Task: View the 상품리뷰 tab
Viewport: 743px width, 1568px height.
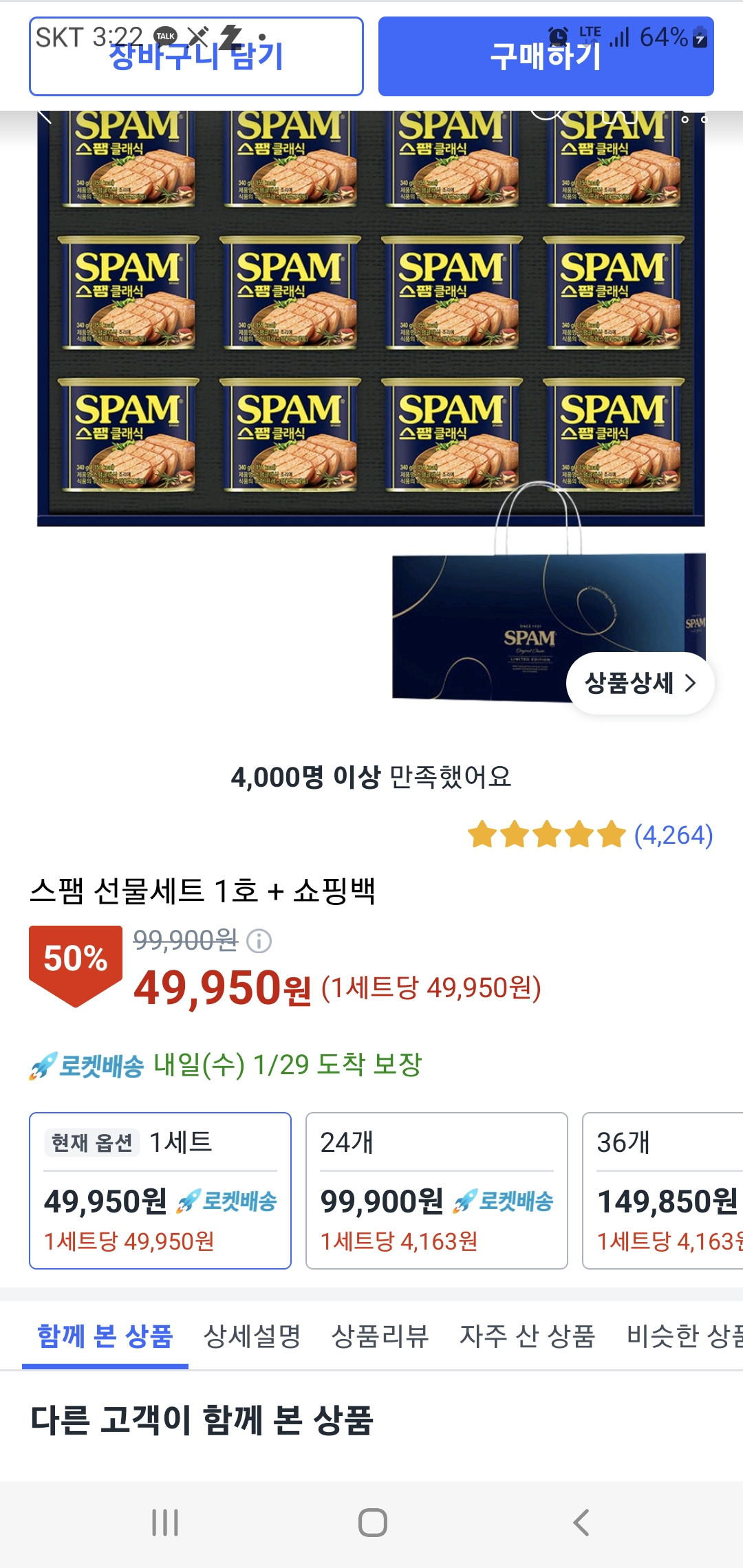Action: (x=380, y=1336)
